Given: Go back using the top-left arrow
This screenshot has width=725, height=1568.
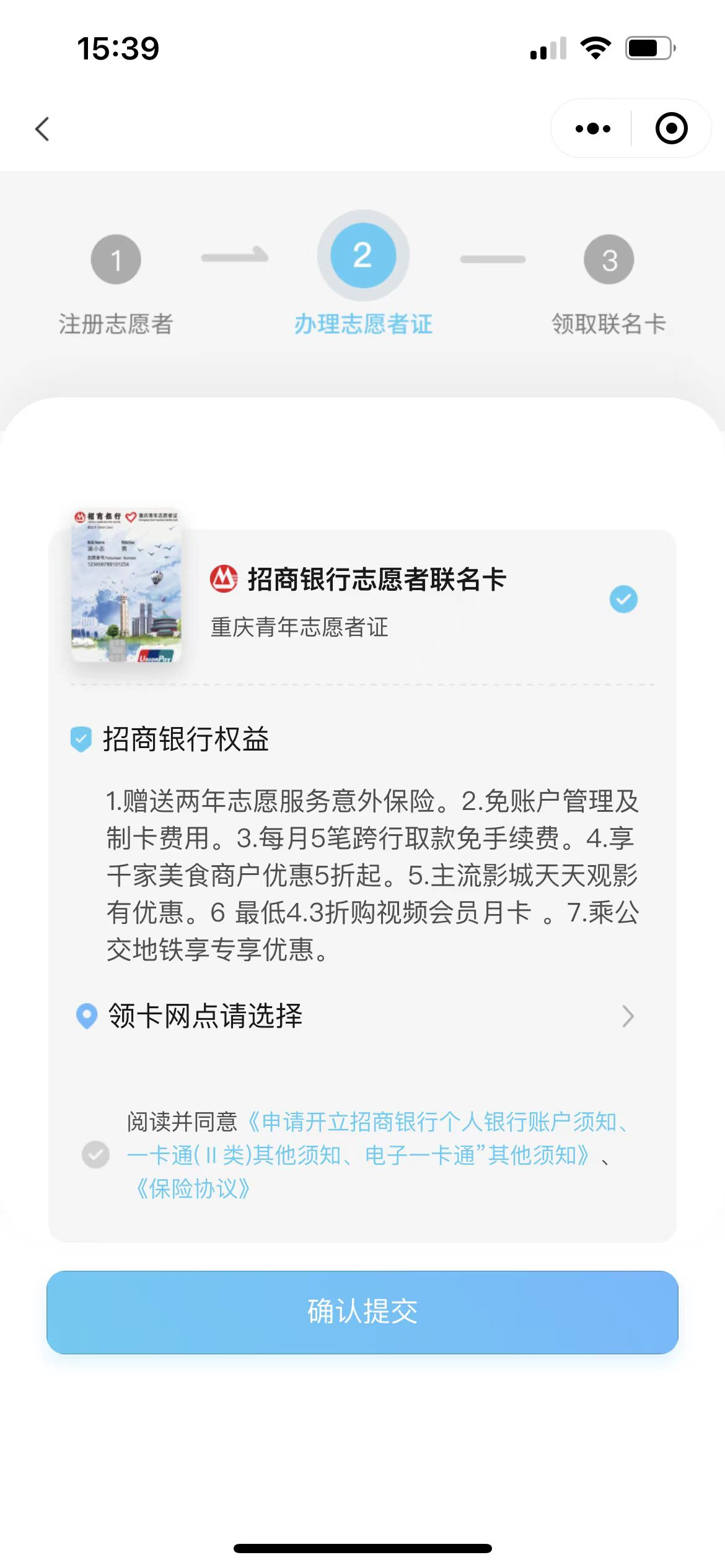Looking at the screenshot, I should coord(42,129).
